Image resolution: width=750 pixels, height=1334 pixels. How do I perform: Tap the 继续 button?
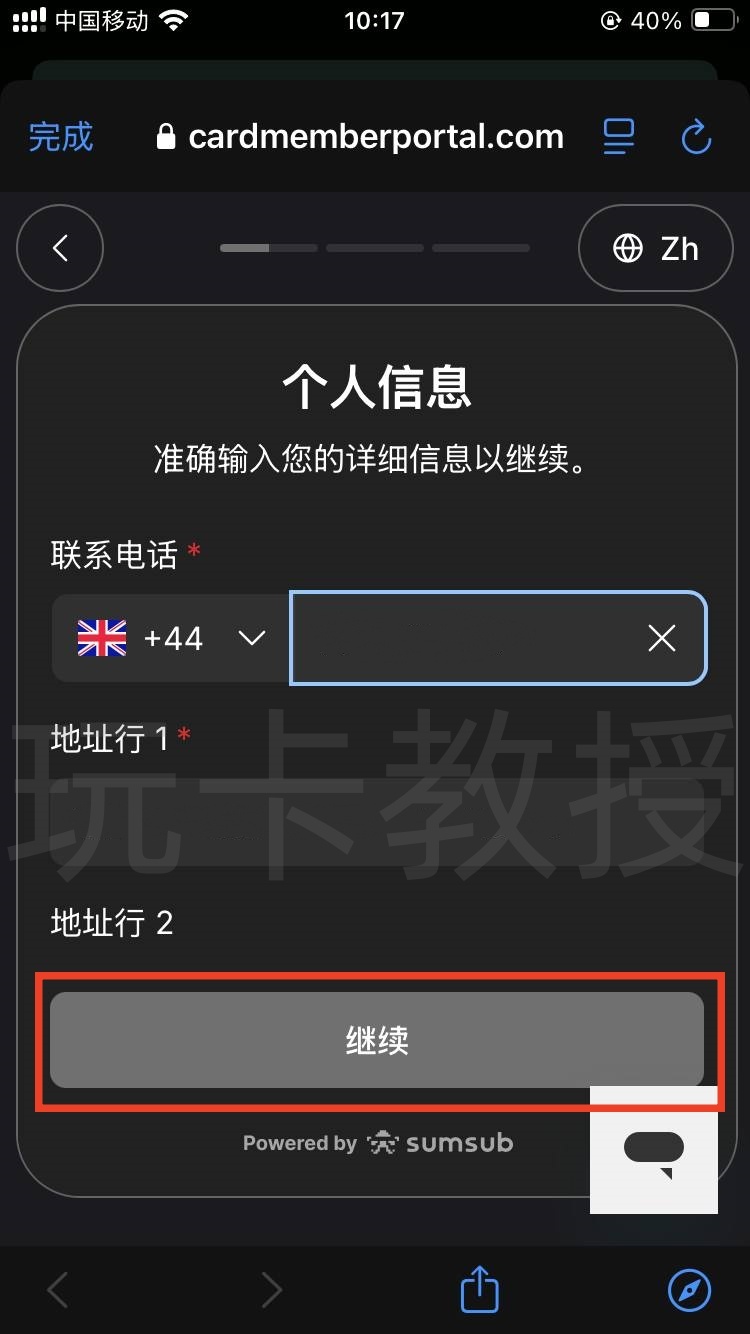click(377, 1040)
